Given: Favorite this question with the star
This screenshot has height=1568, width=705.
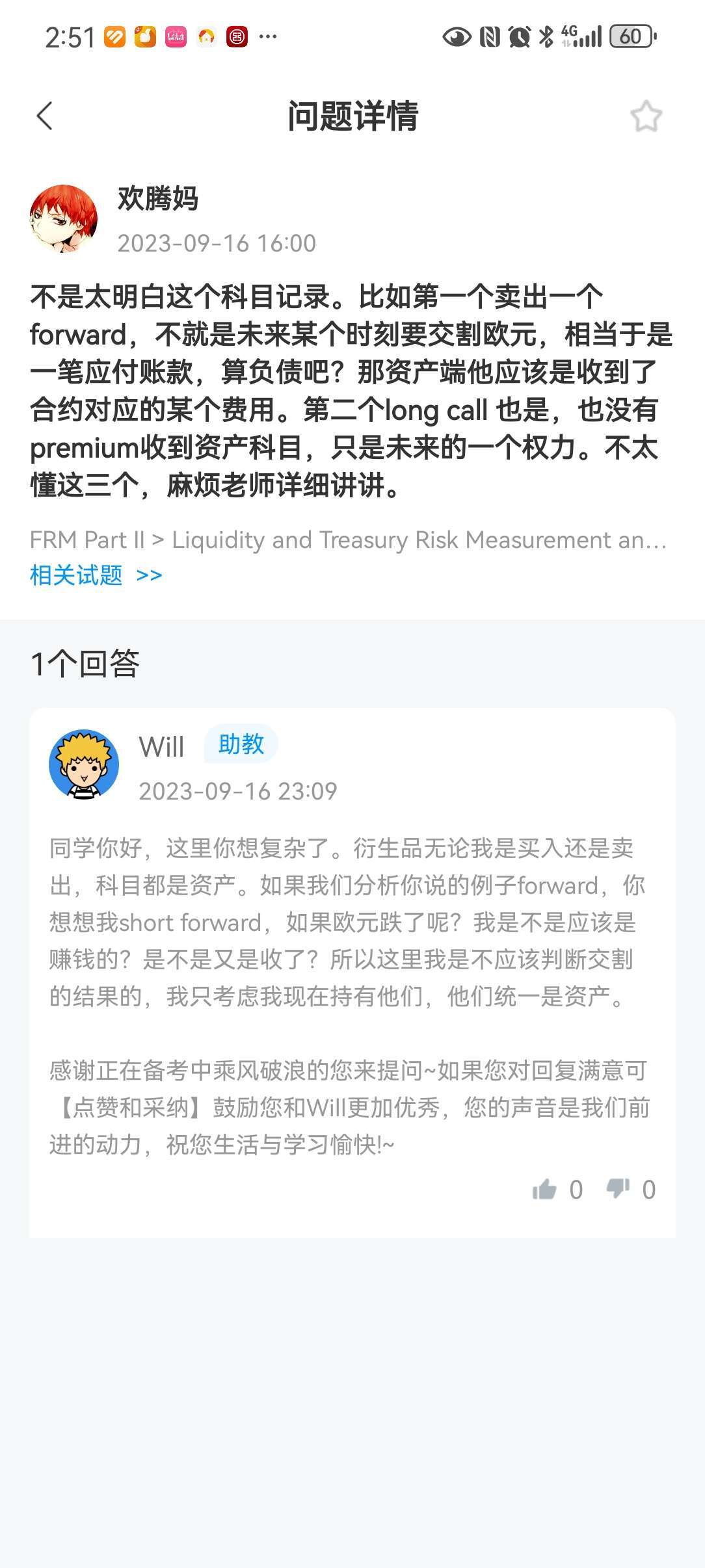Looking at the screenshot, I should [x=646, y=117].
